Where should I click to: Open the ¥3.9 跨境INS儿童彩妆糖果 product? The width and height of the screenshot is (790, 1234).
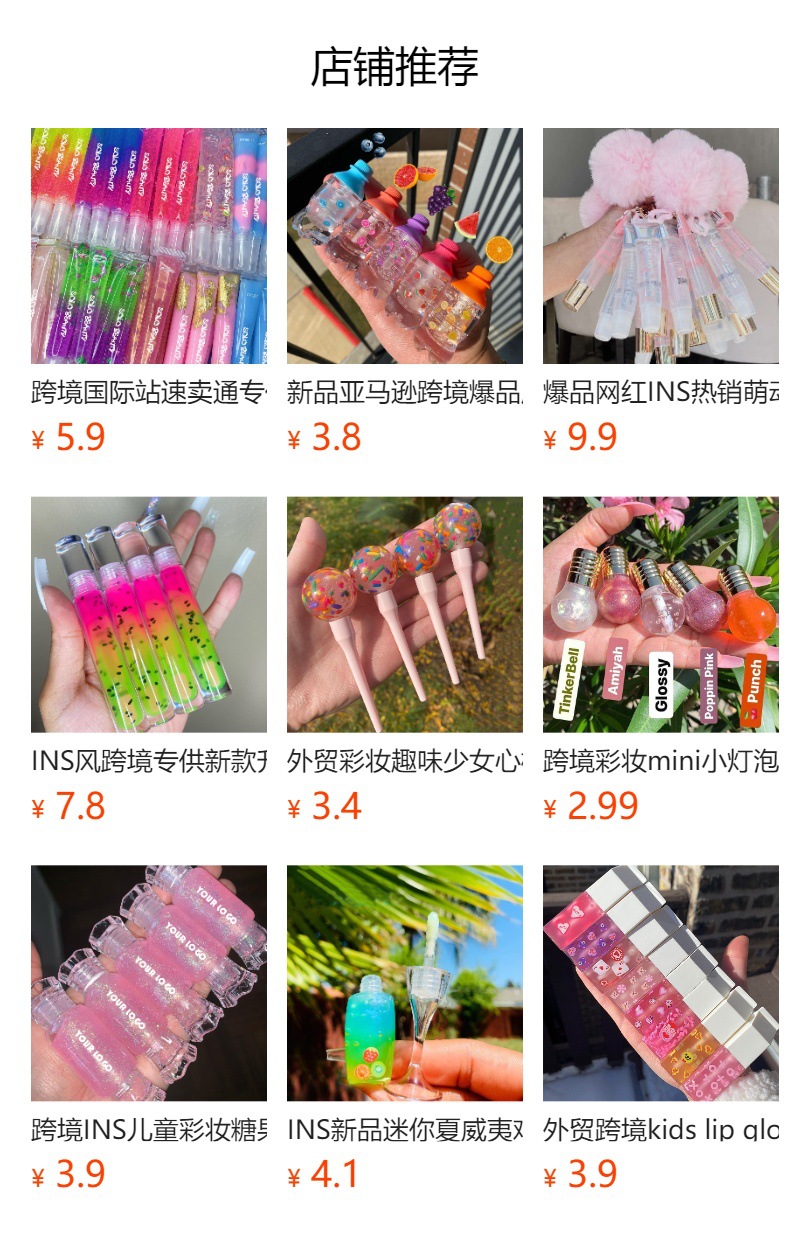149,1030
